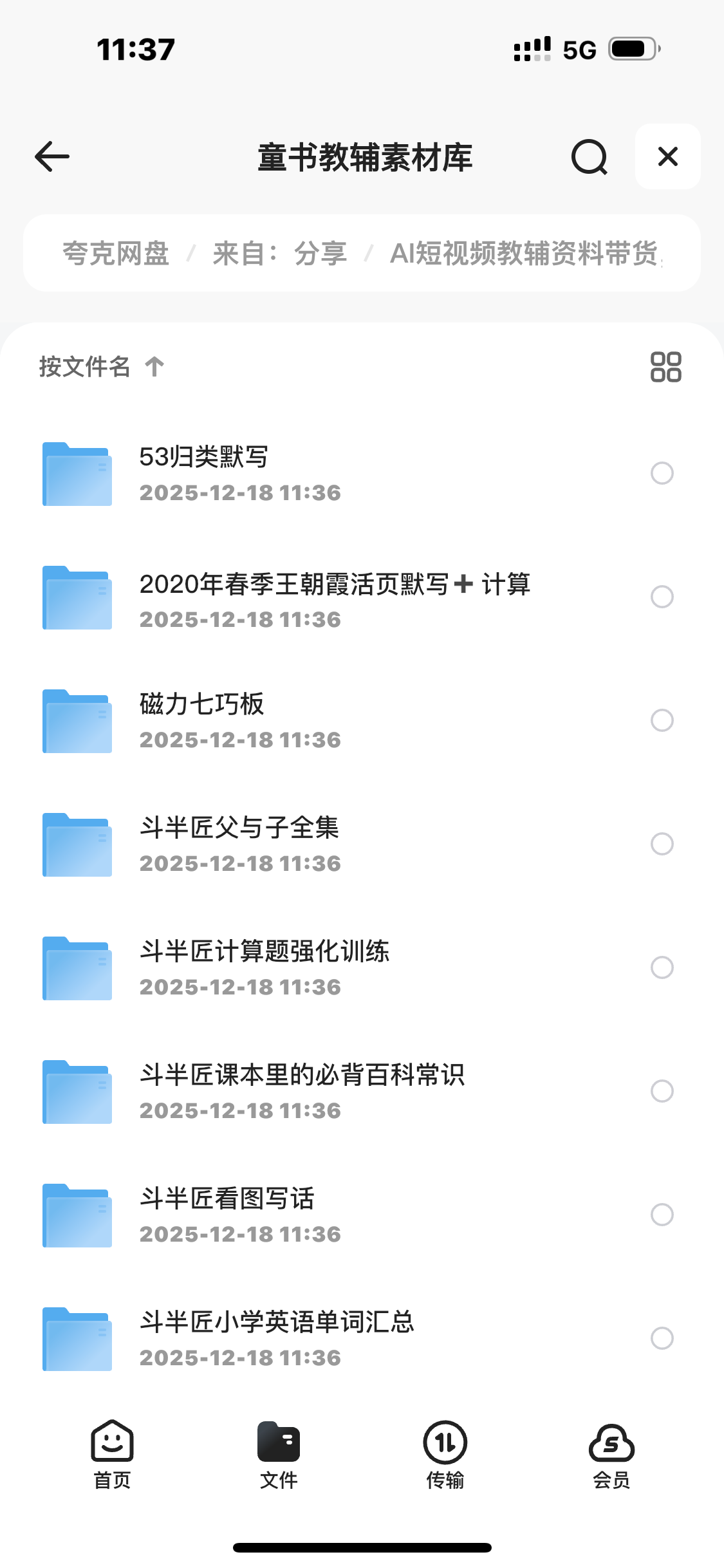This screenshot has width=724, height=1568.
Task: Change the 按文件名 sort order
Action: (x=101, y=367)
